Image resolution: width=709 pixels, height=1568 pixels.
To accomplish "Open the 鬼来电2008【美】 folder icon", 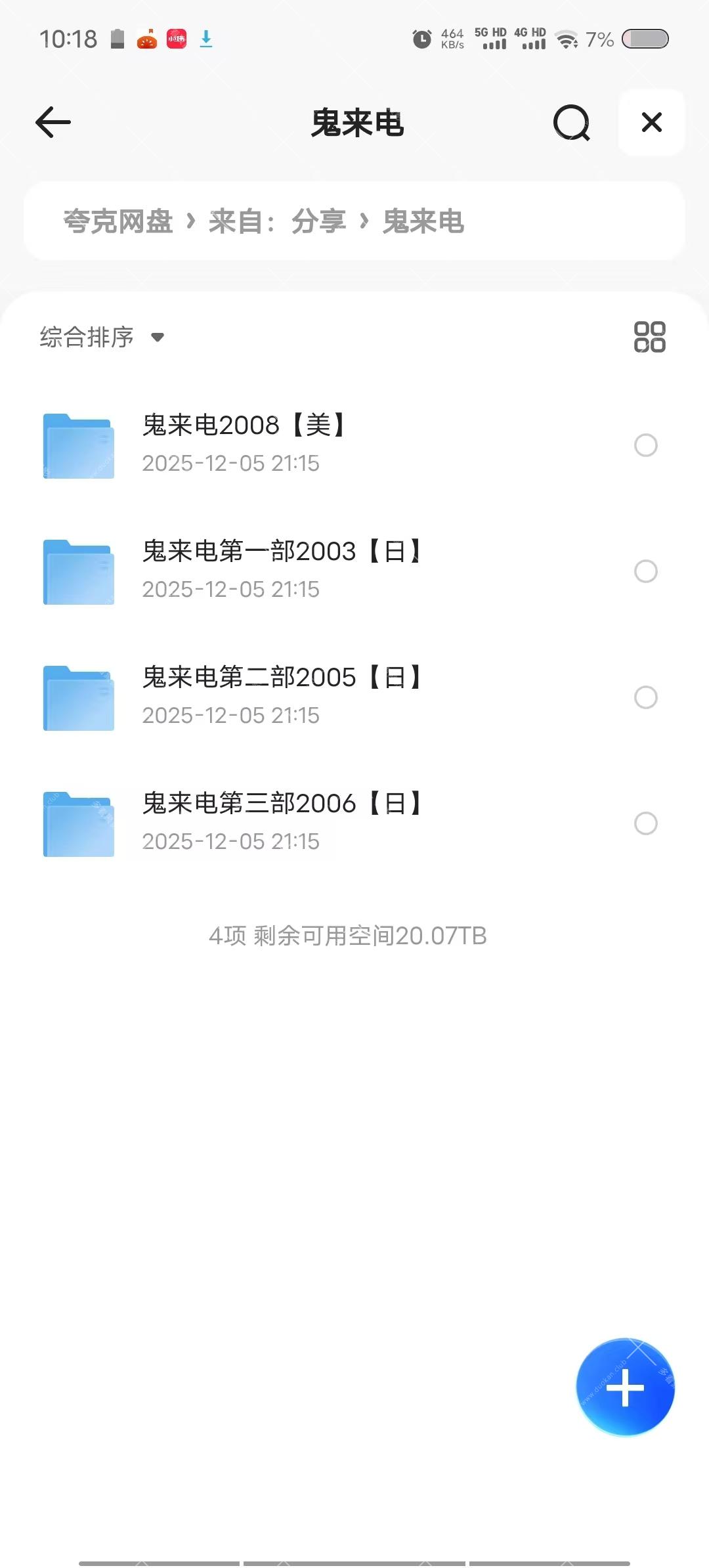I will pos(77,445).
